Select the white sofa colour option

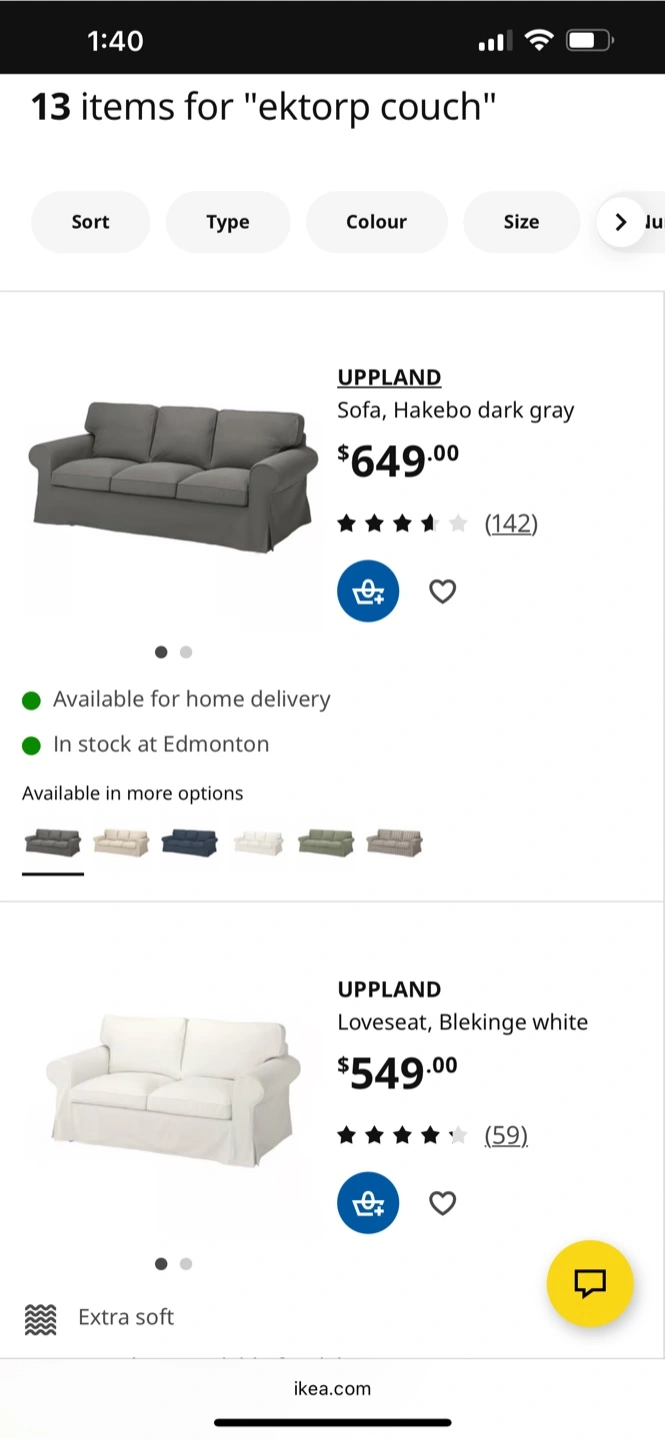pos(258,842)
